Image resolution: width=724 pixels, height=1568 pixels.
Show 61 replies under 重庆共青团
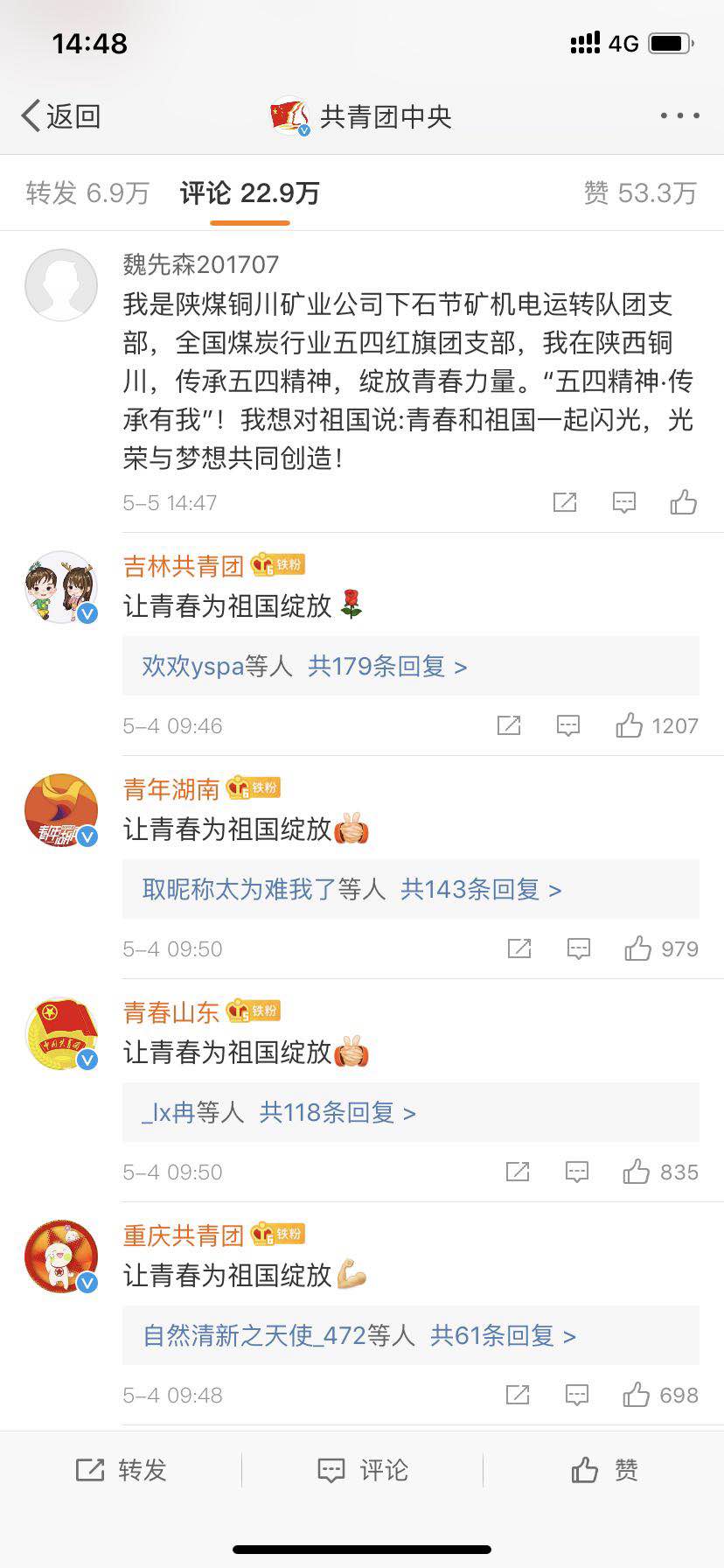pos(503,1336)
